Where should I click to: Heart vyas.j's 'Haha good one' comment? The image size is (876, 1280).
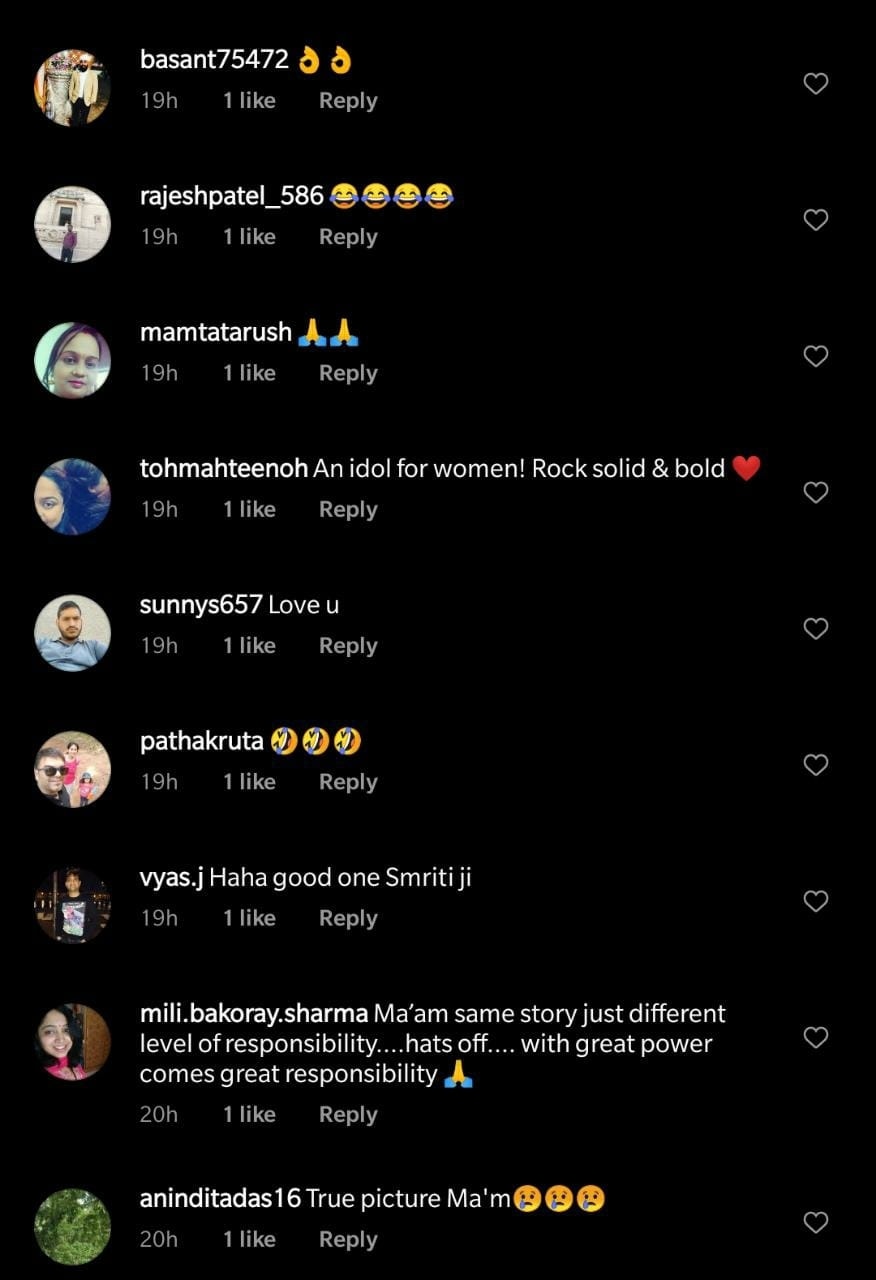point(816,901)
